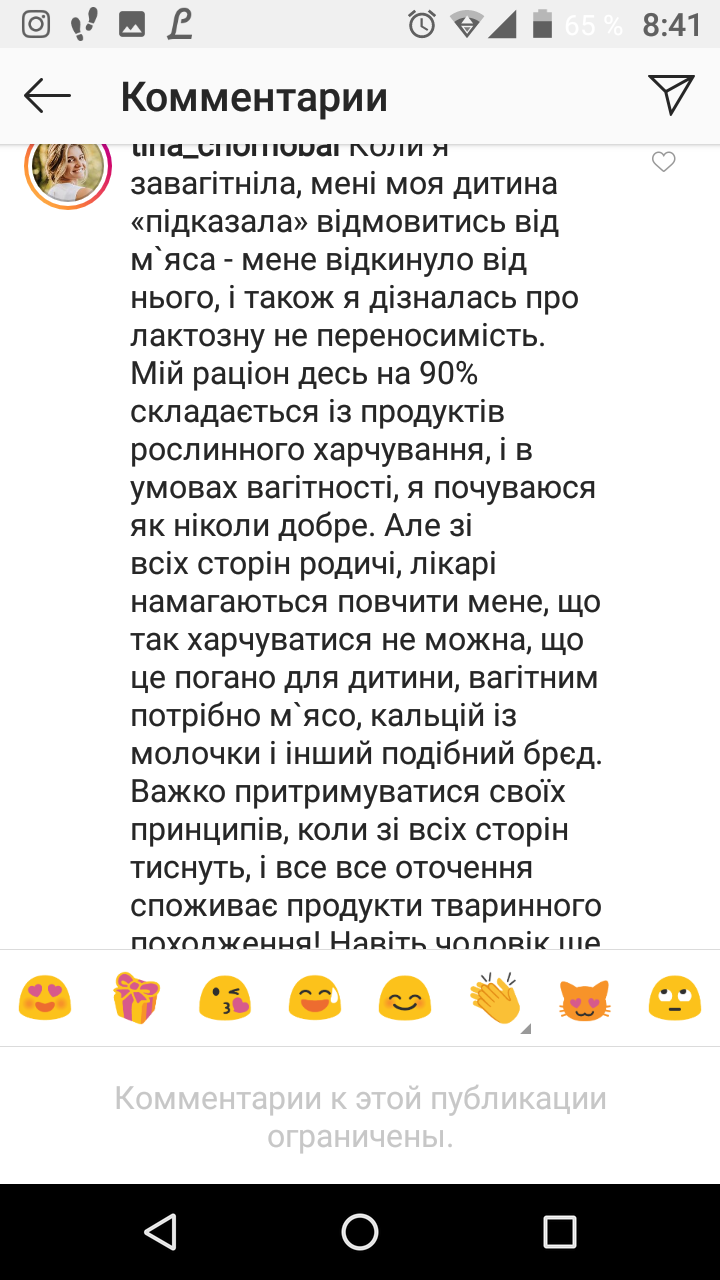The width and height of the screenshot is (720, 1280).
Task: Insert the heart-eyes smiley emoji
Action: click(45, 997)
